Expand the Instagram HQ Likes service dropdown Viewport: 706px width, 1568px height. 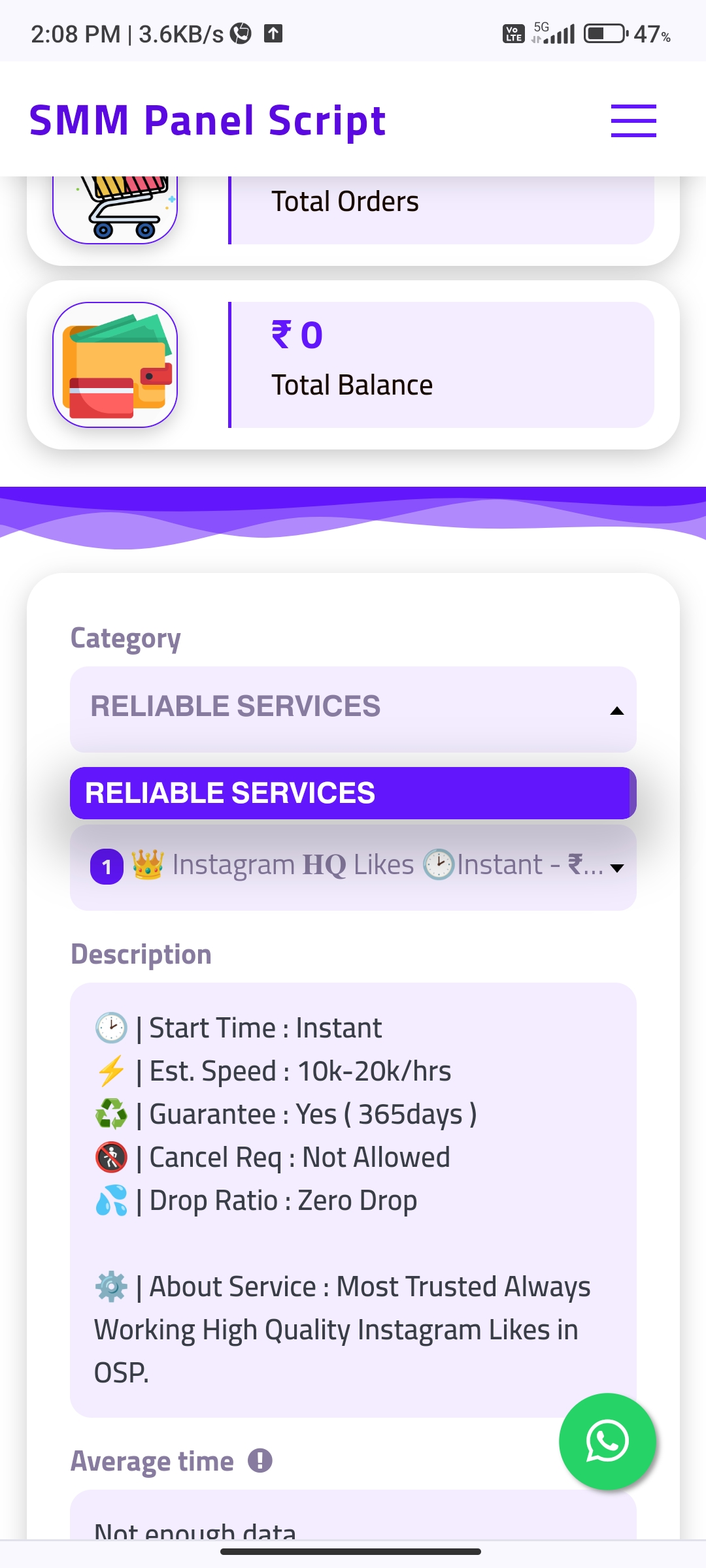click(x=353, y=866)
